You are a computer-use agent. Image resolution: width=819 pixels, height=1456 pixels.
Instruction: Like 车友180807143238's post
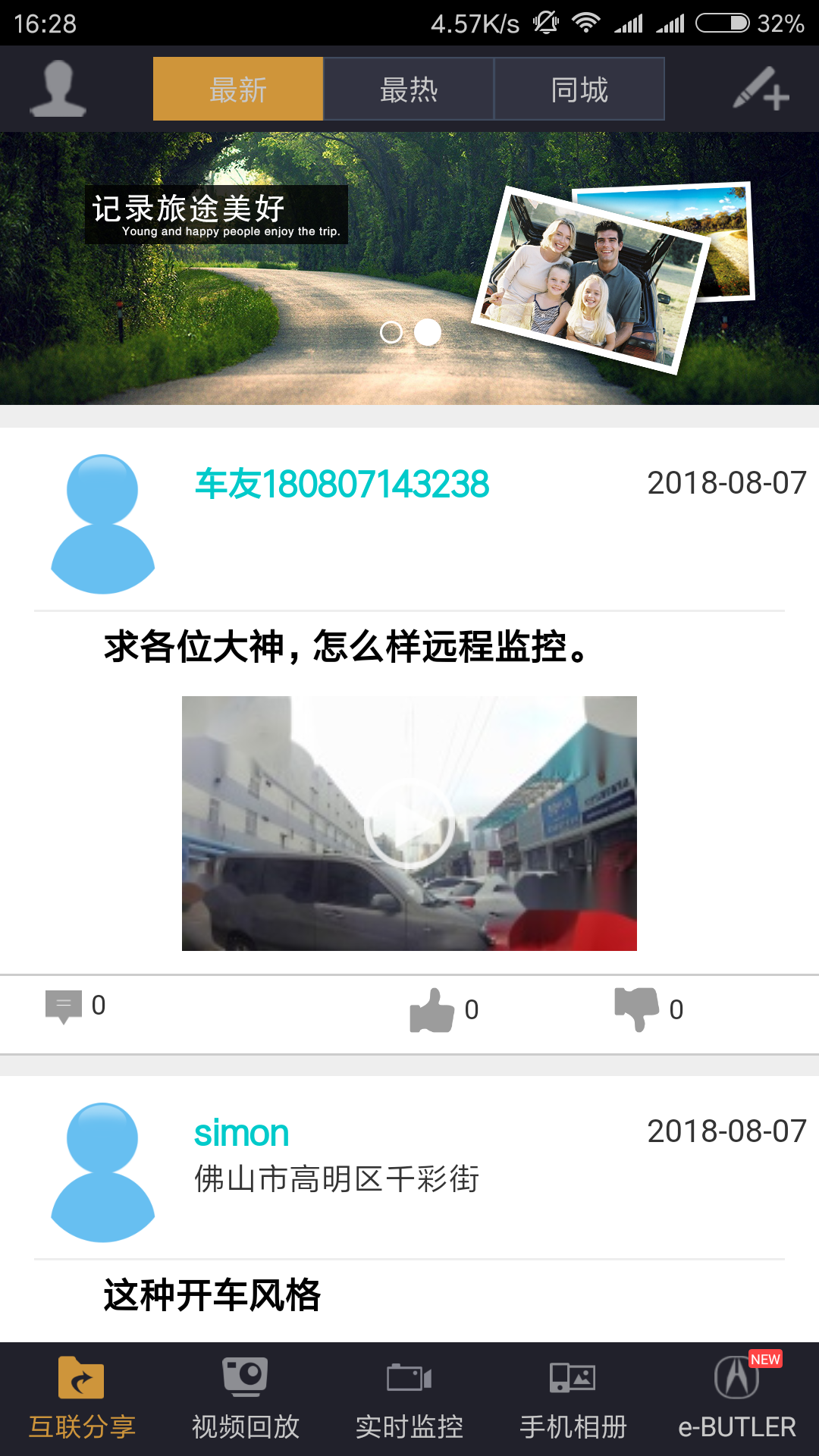tap(432, 1010)
